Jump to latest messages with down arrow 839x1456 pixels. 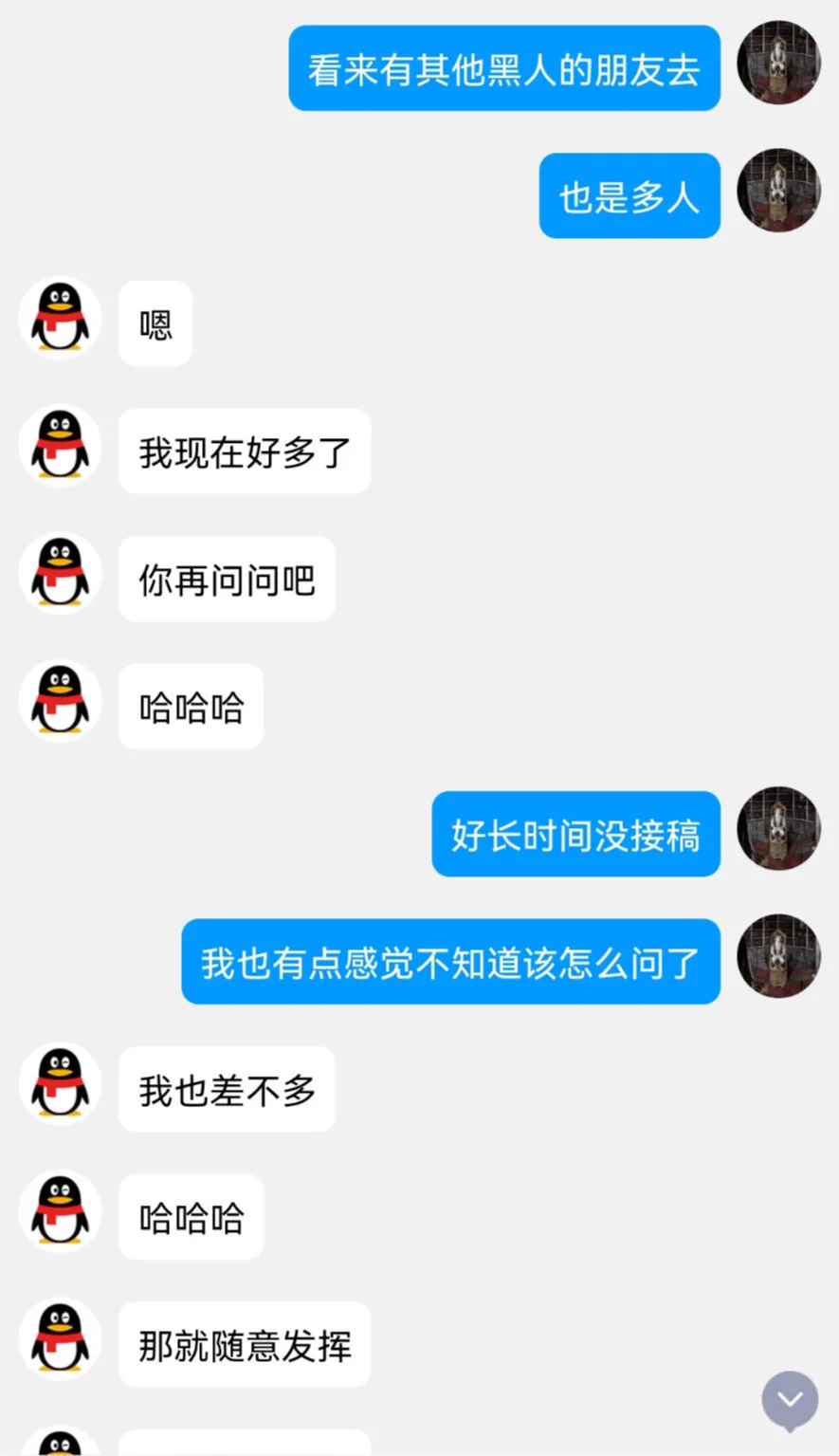[790, 1400]
